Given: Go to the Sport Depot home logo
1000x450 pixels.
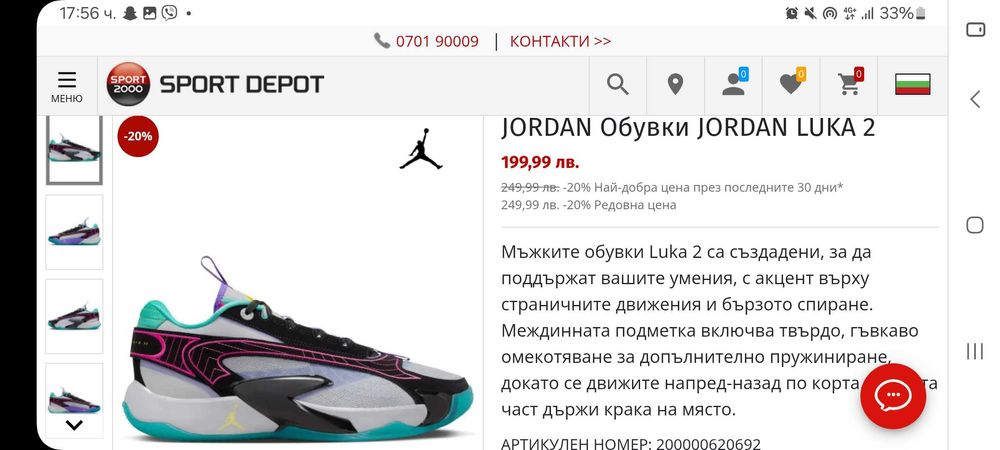Looking at the screenshot, I should tap(216, 85).
